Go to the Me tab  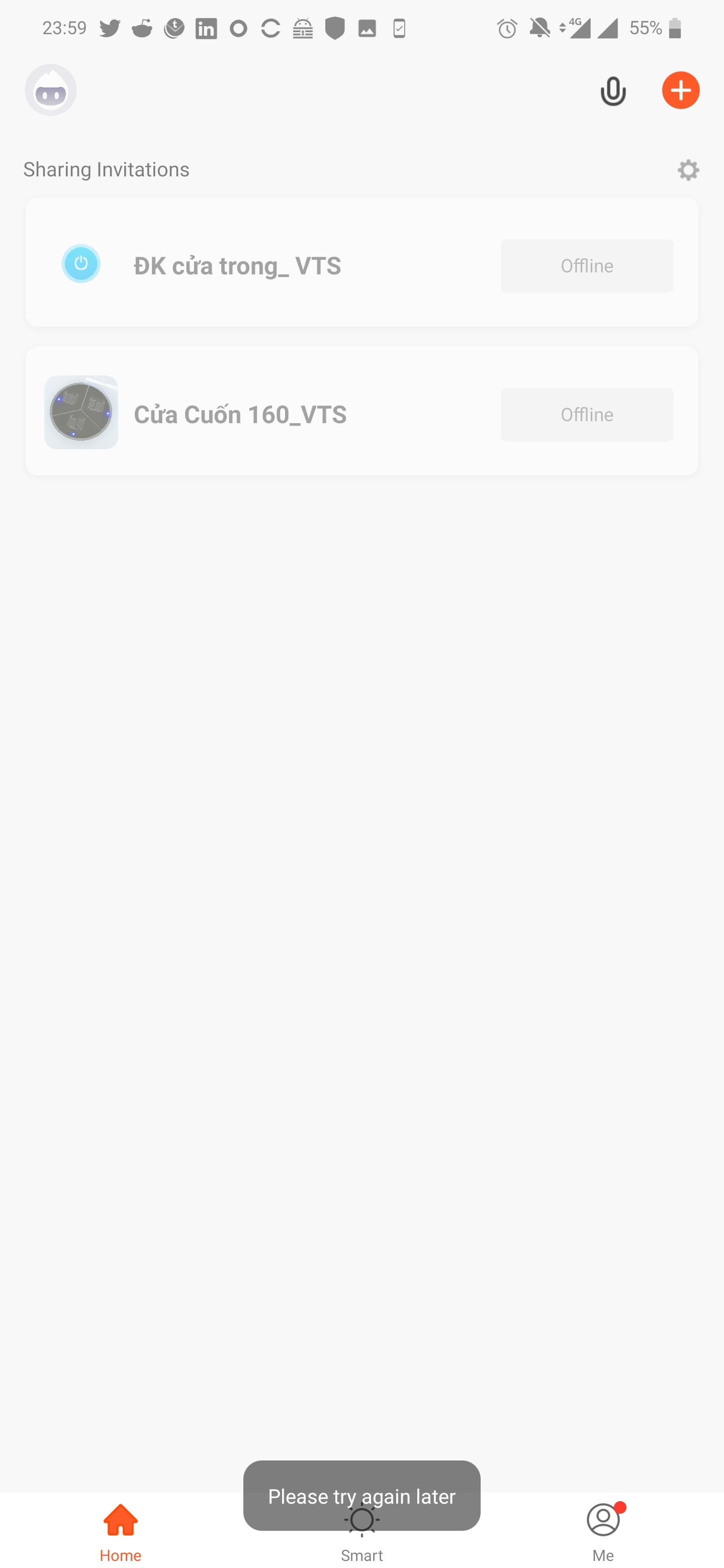pyautogui.click(x=603, y=1531)
